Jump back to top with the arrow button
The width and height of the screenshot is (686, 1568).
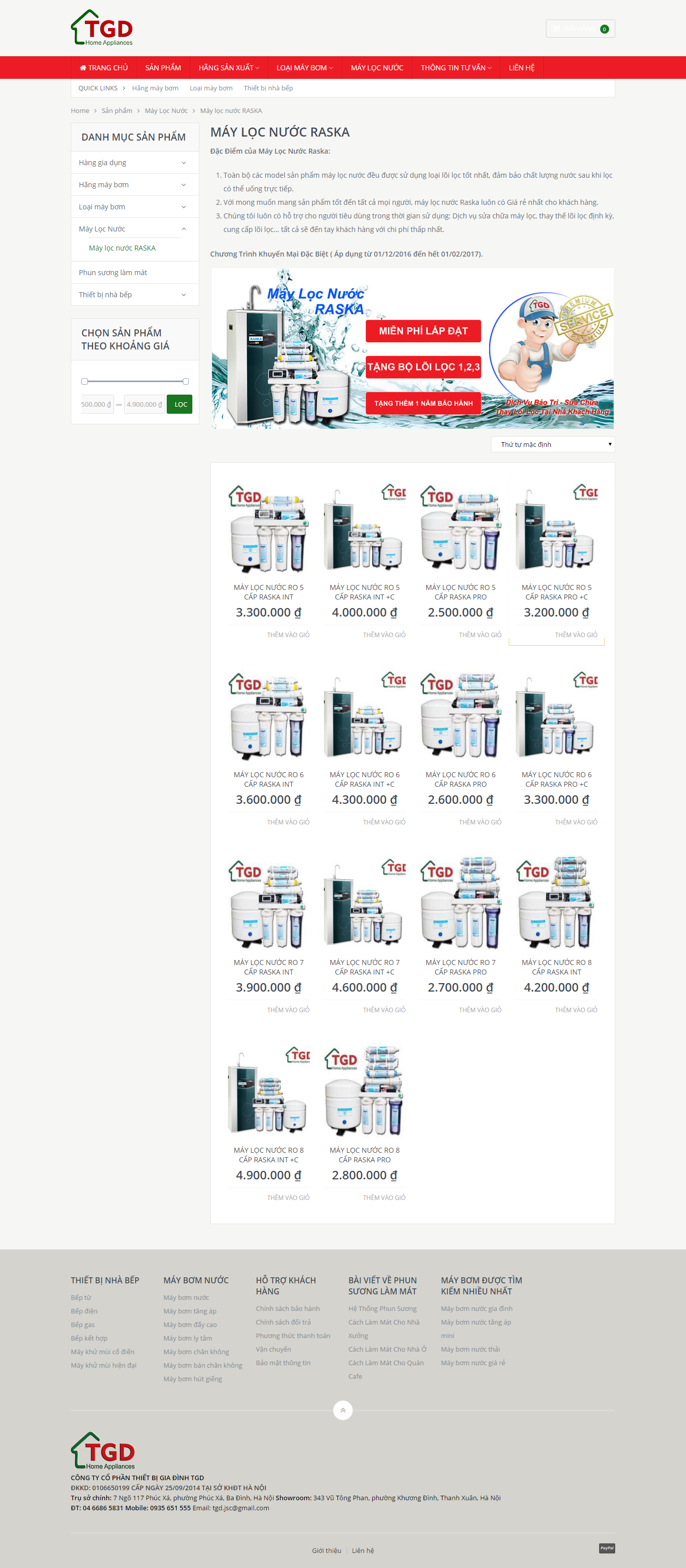(x=342, y=1410)
